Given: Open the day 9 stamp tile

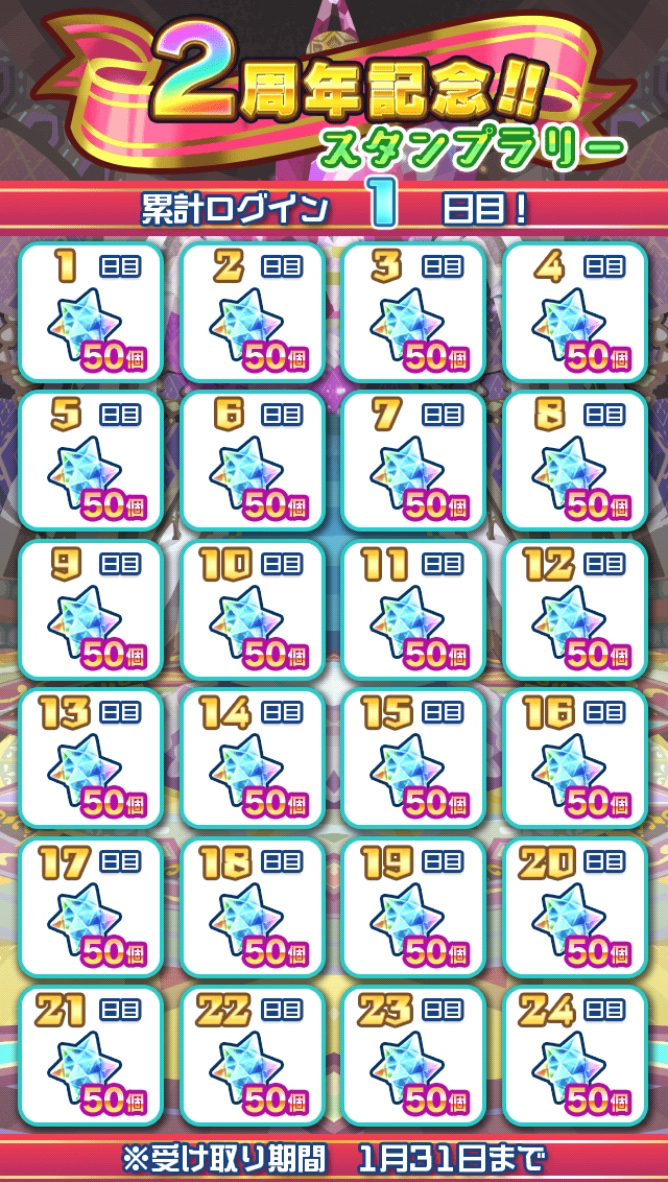Looking at the screenshot, I should pyautogui.click(x=91, y=610).
